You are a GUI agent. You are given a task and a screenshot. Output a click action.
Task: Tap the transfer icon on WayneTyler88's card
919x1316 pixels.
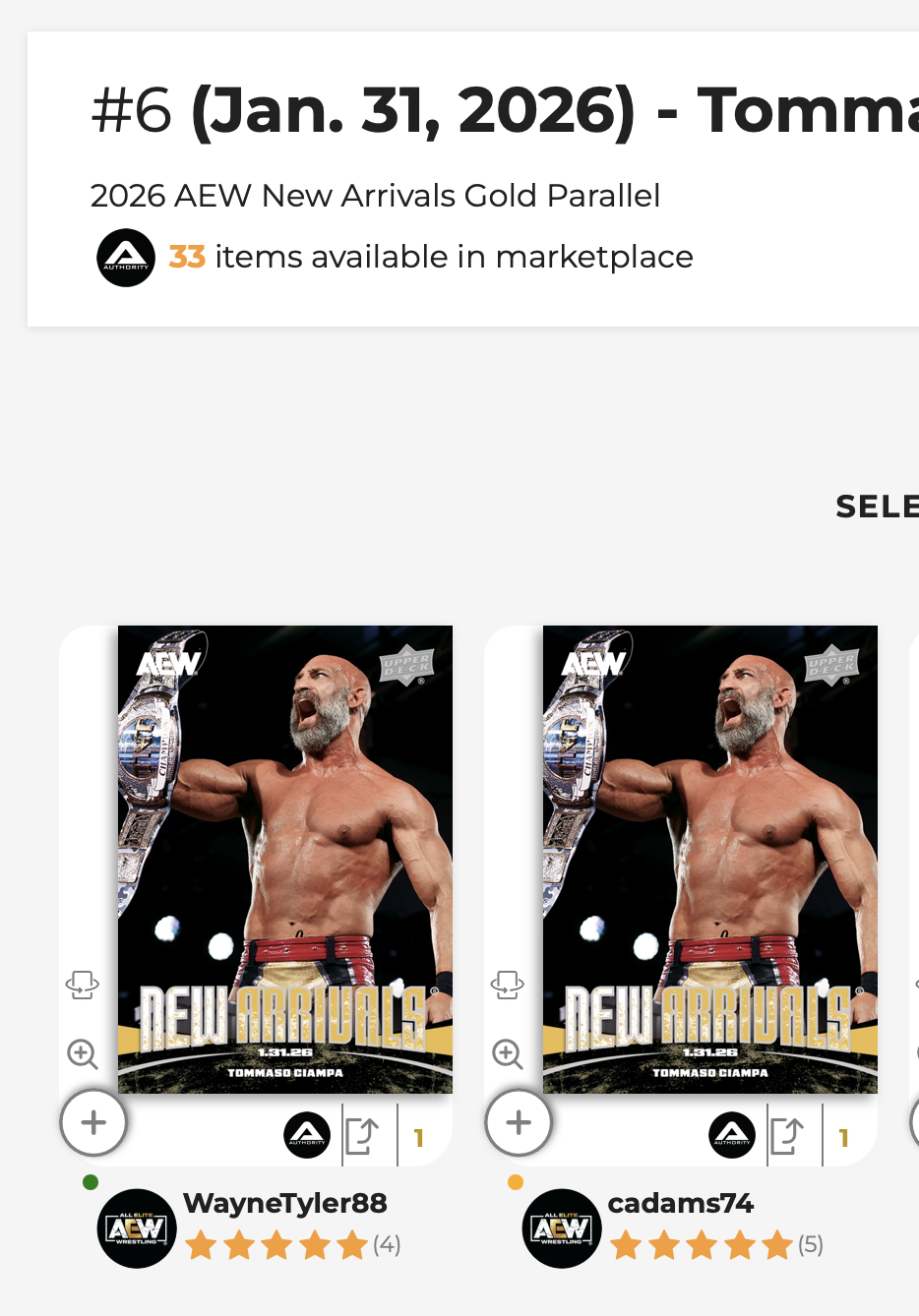pyautogui.click(x=361, y=1136)
